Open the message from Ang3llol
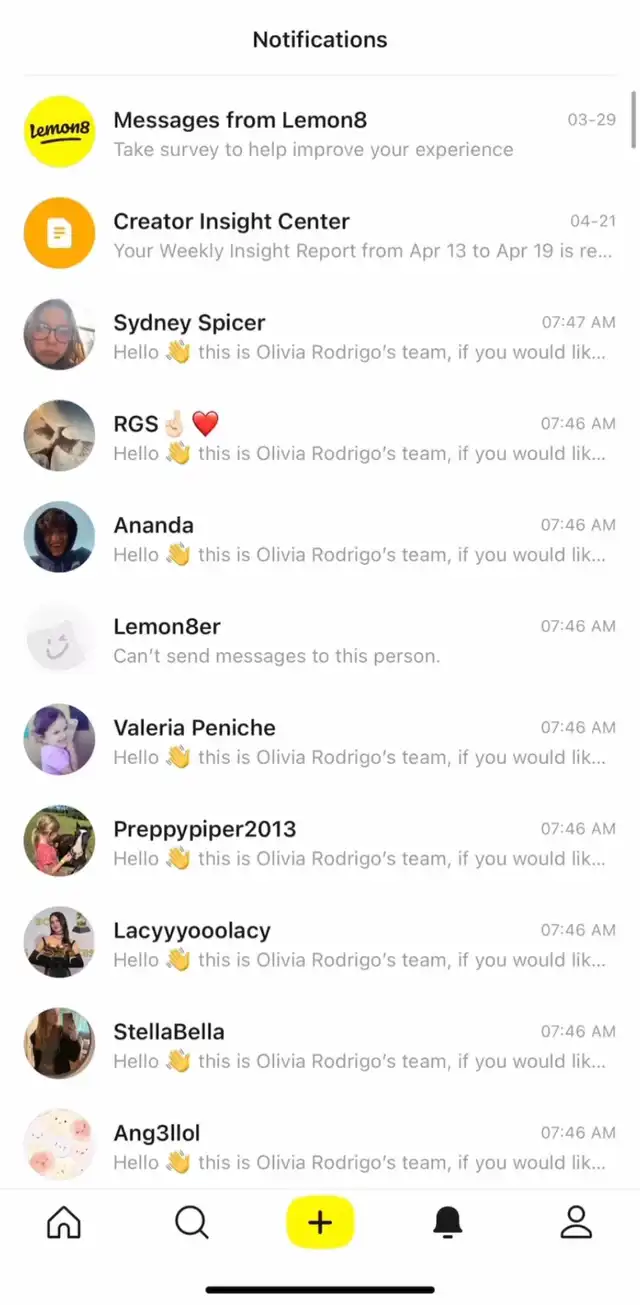 320,1146
